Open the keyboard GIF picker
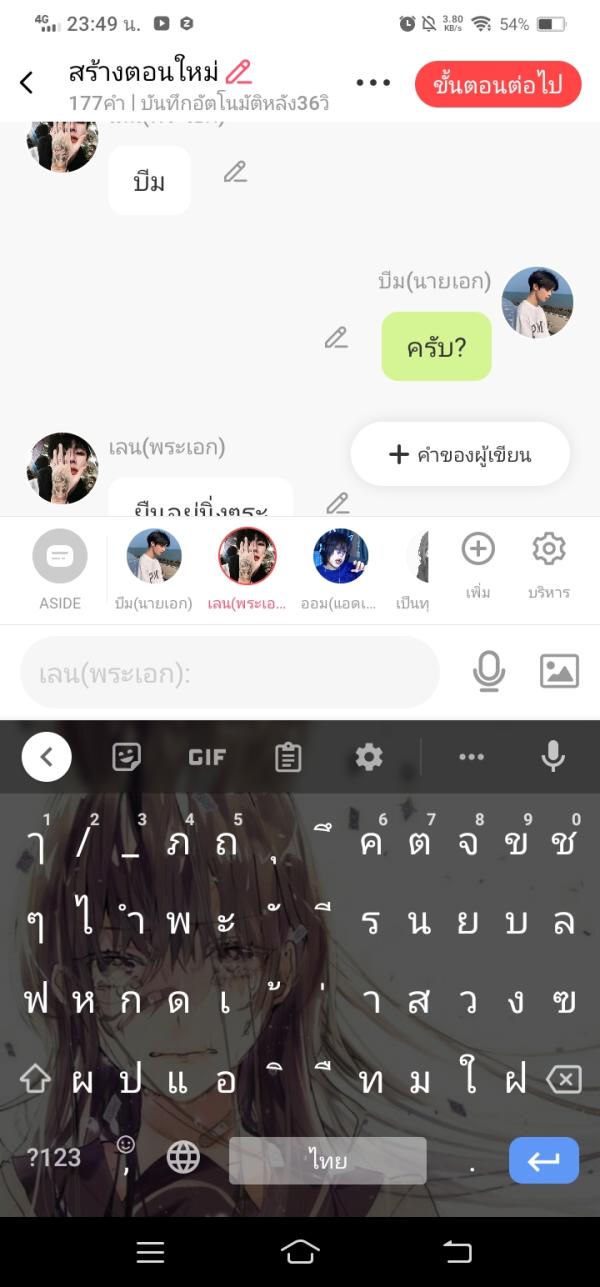 207,758
